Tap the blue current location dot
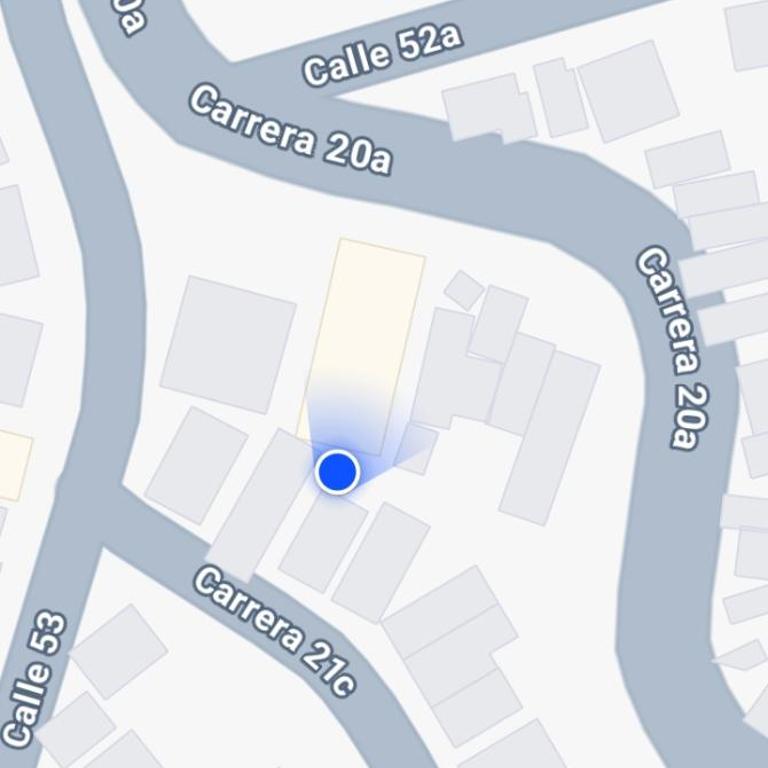Image resolution: width=768 pixels, height=768 pixels. (337, 471)
